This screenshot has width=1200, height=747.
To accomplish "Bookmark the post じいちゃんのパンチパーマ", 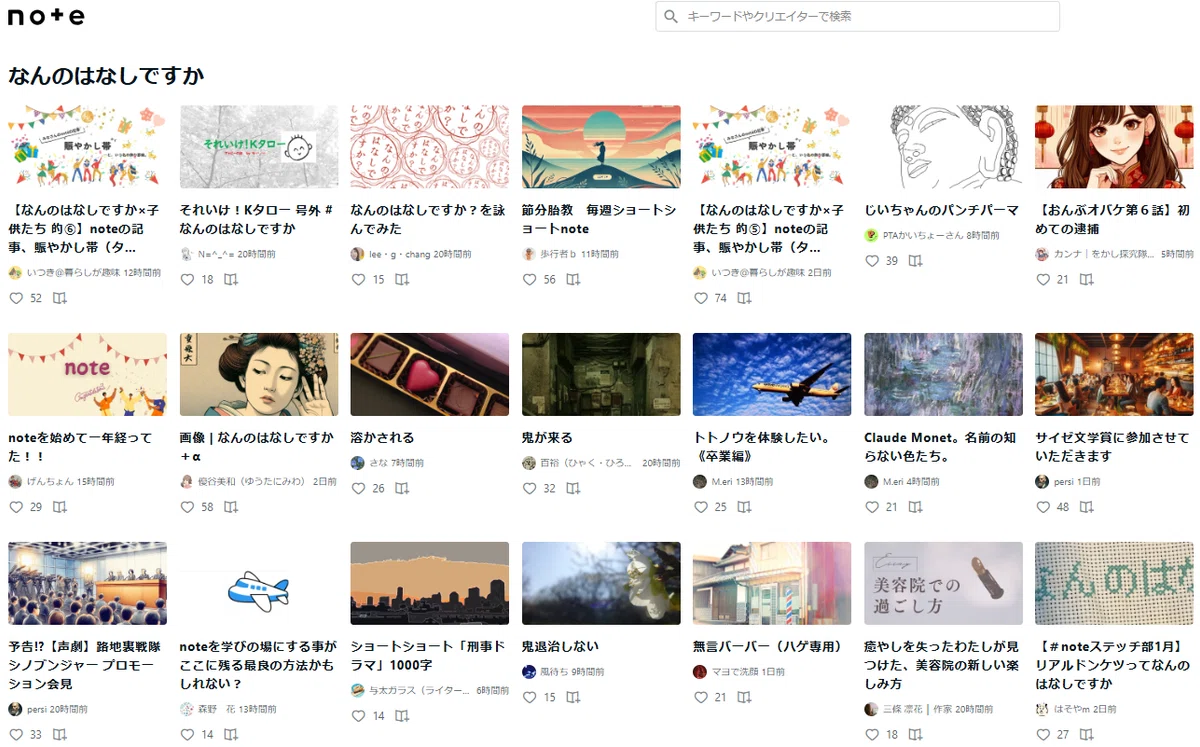I will point(915,261).
